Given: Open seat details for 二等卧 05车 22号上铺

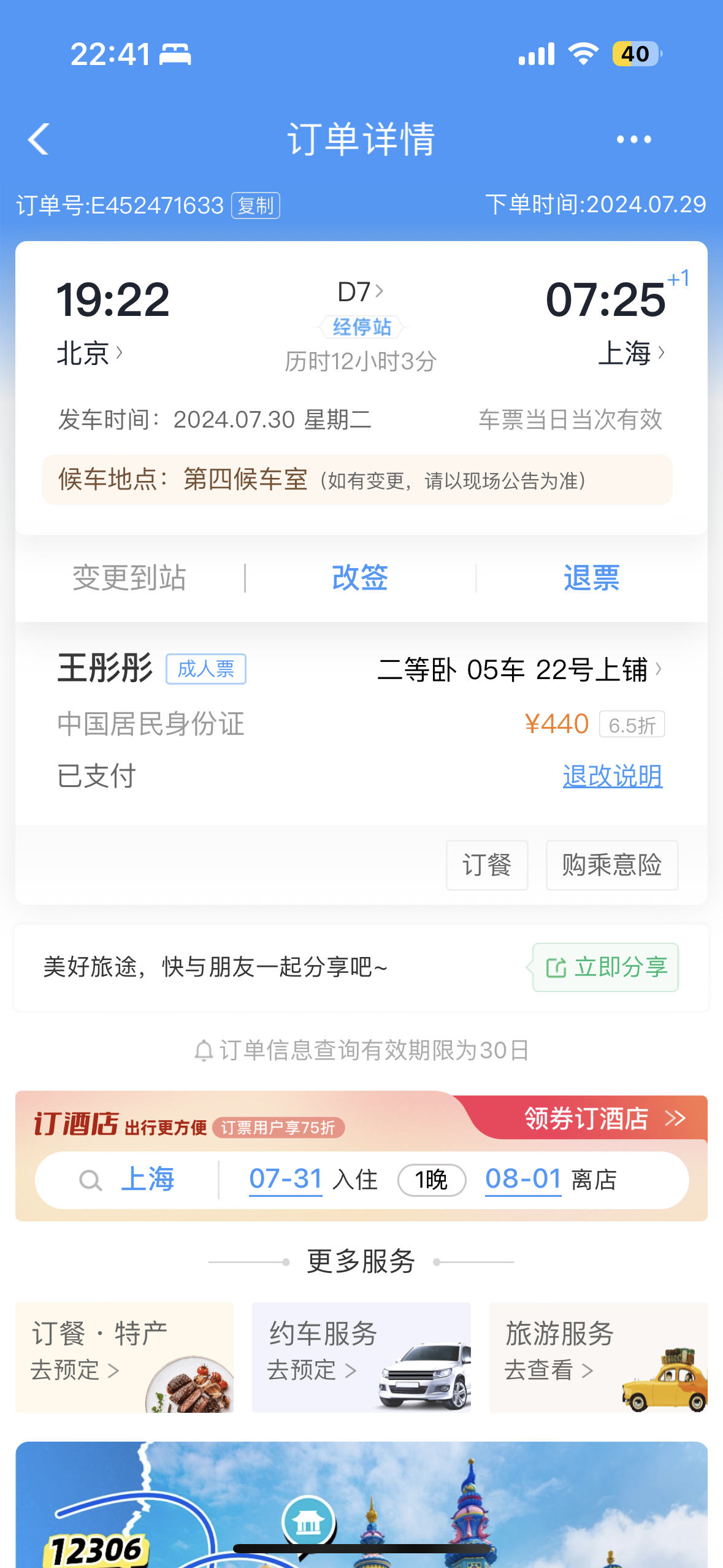Looking at the screenshot, I should (x=519, y=669).
